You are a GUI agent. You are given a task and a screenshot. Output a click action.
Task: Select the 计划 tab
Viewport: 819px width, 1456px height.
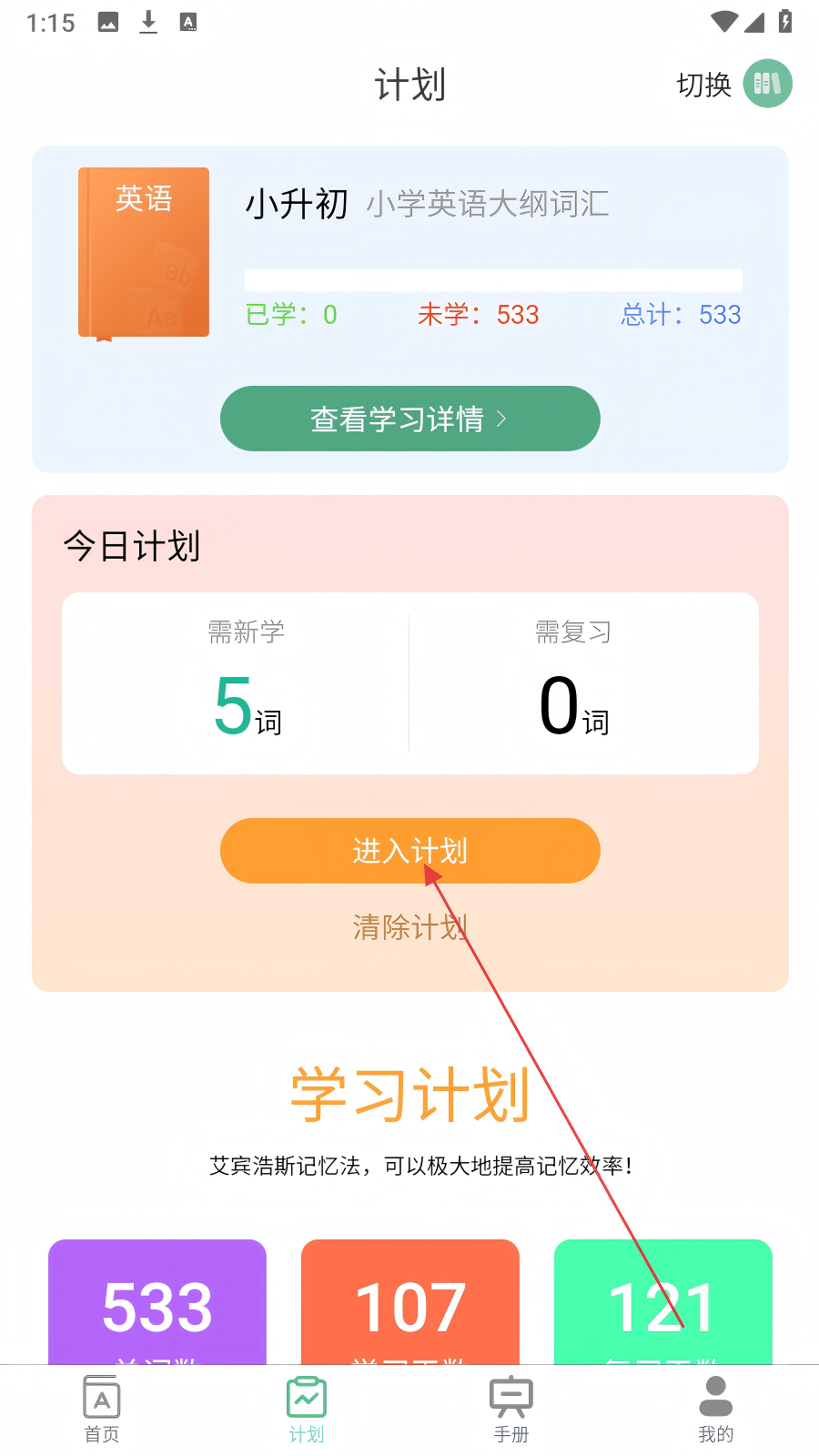307,1410
